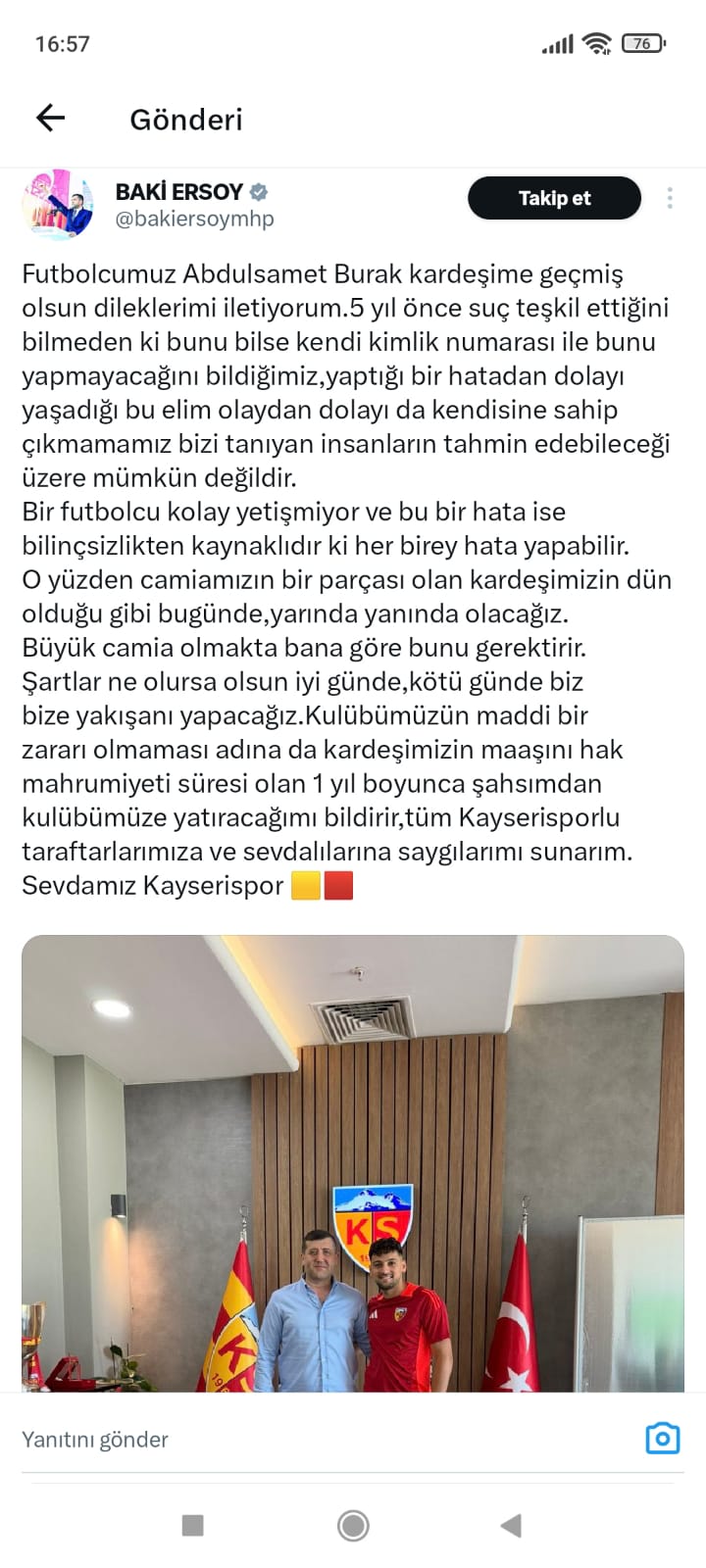Image resolution: width=706 pixels, height=1568 pixels.
Task: Open the attached Kayserispor photo
Action: (x=353, y=1163)
